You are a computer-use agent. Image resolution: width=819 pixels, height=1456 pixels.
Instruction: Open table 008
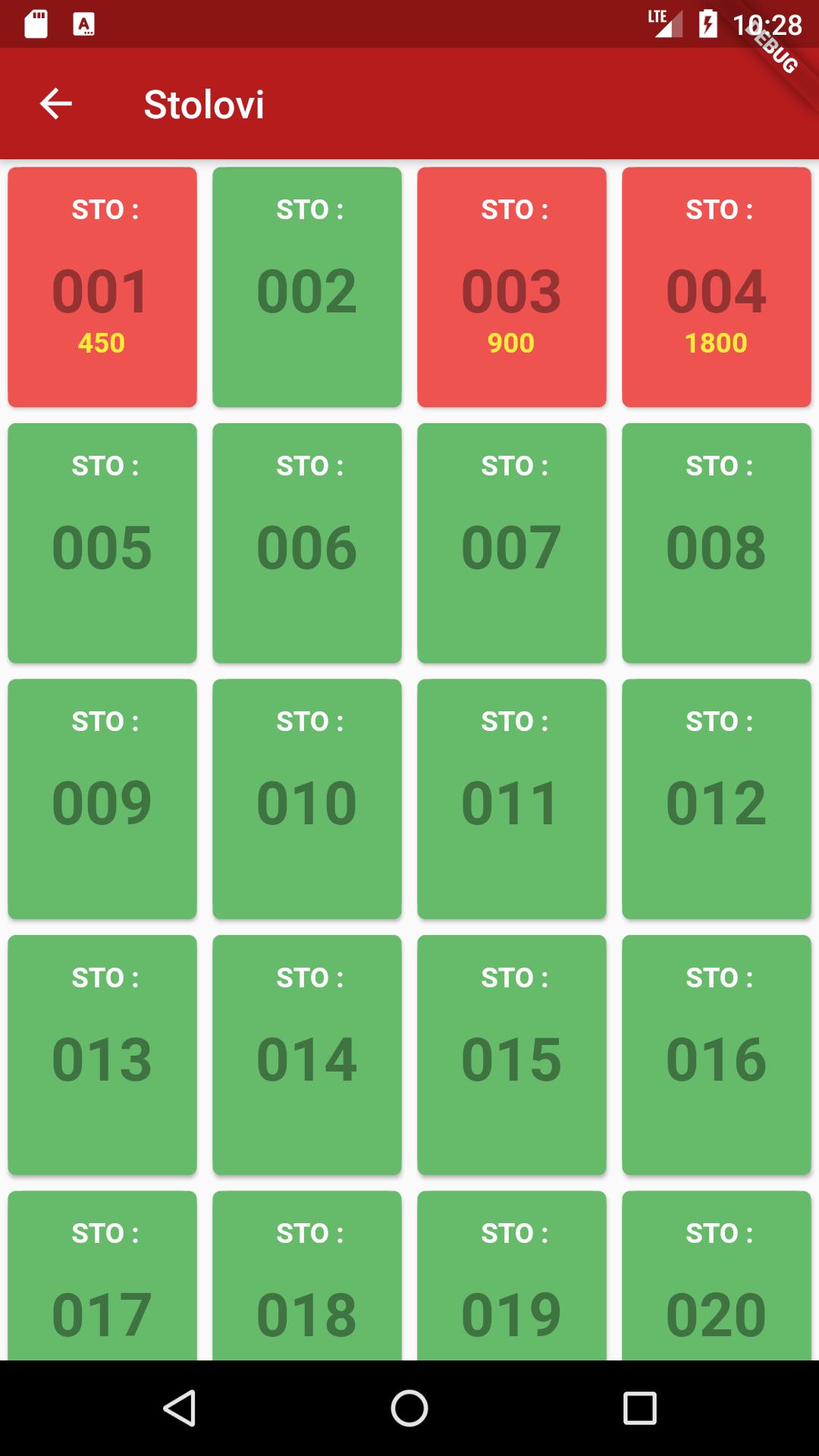pos(717,543)
